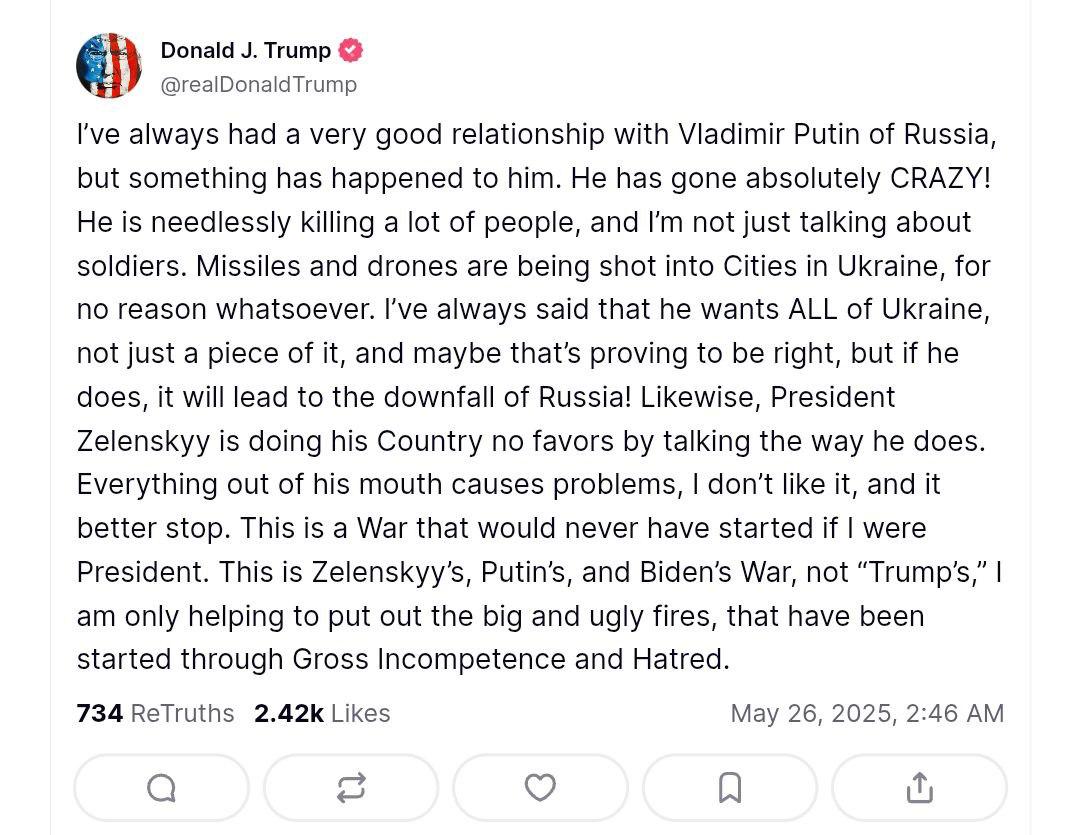This screenshot has width=1080, height=835.
Task: Share this post via the share icon
Action: coord(919,788)
